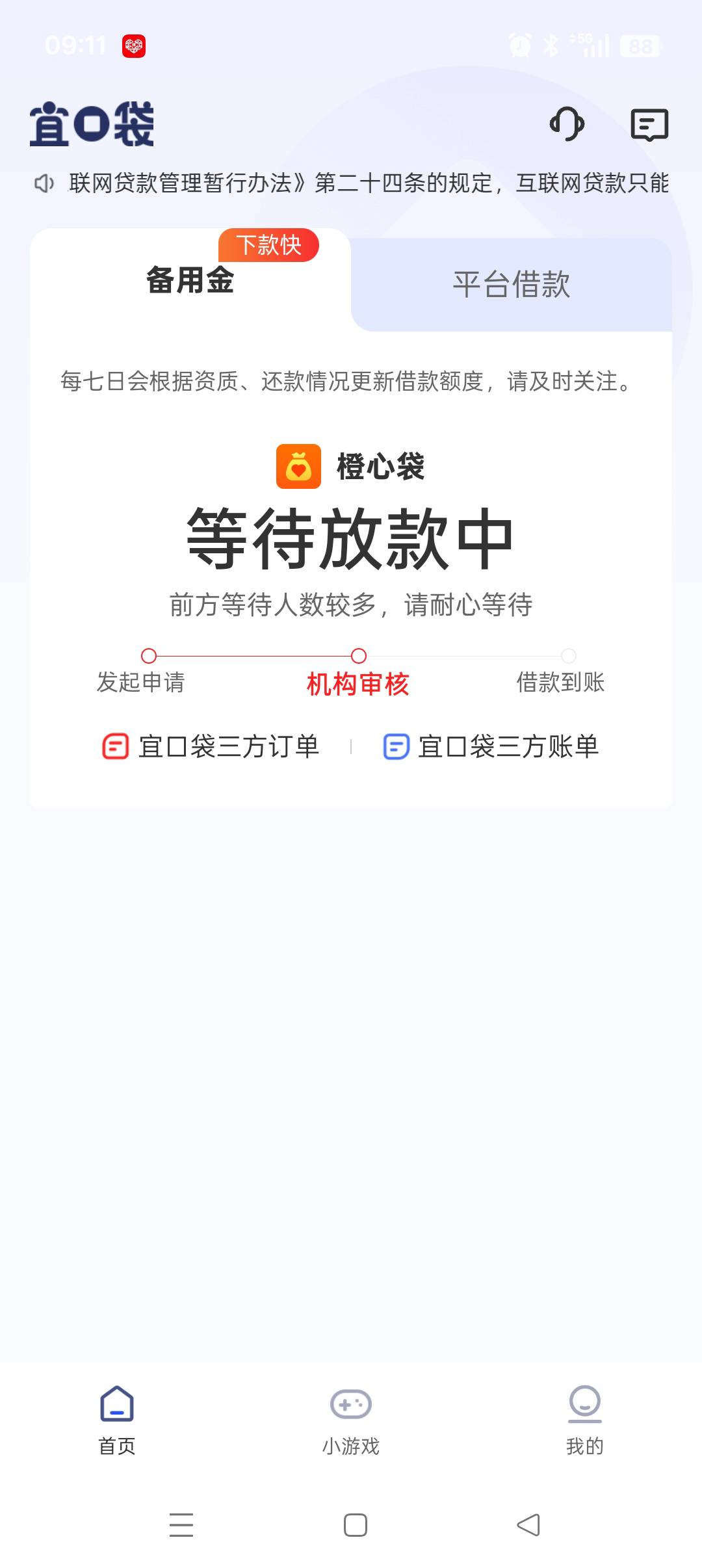Image resolution: width=702 pixels, height=1568 pixels.
Task: Tap the 首页 bottom tab
Action: tap(117, 1420)
